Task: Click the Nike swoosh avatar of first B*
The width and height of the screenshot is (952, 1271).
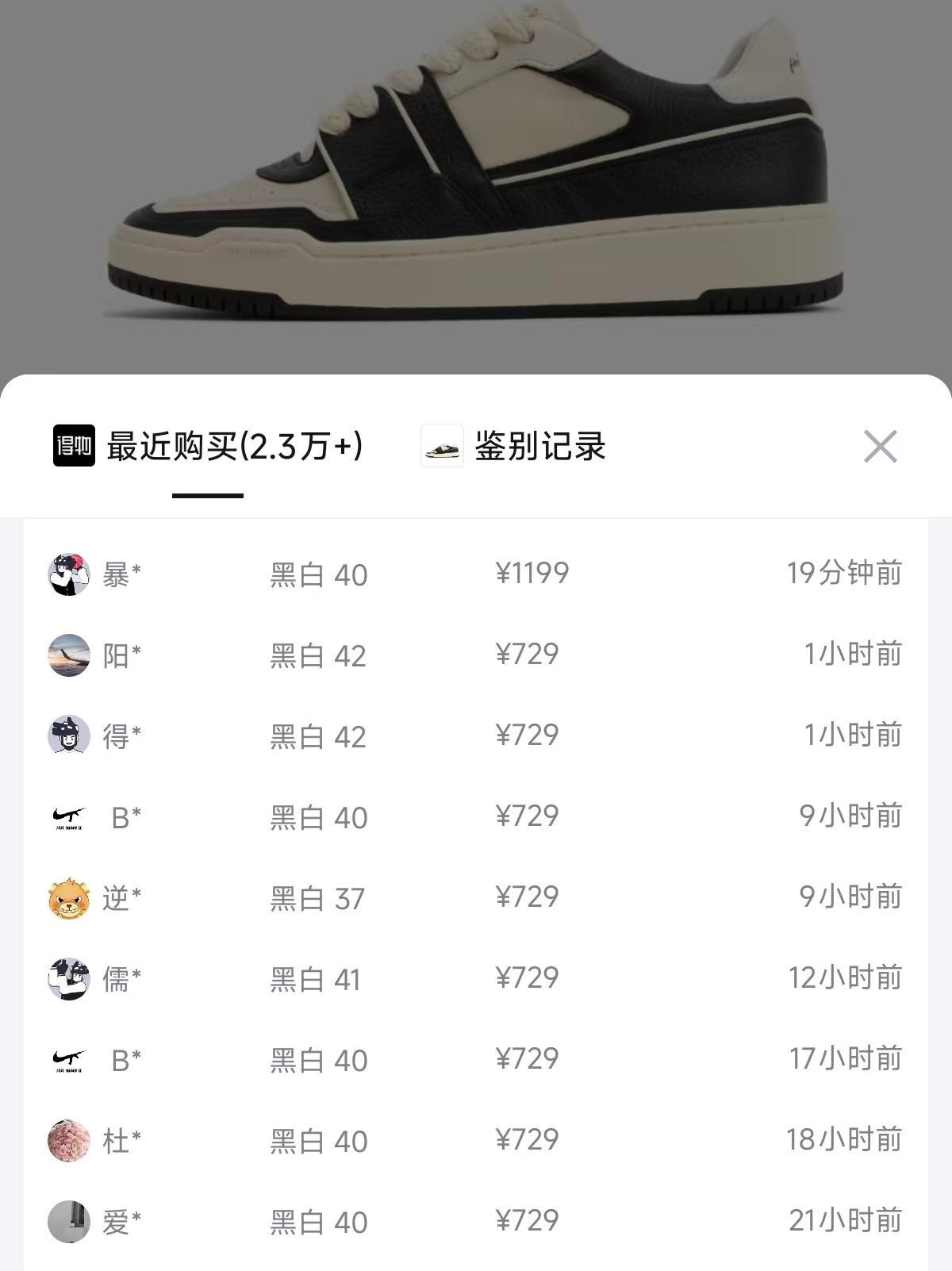Action: pos(69,817)
